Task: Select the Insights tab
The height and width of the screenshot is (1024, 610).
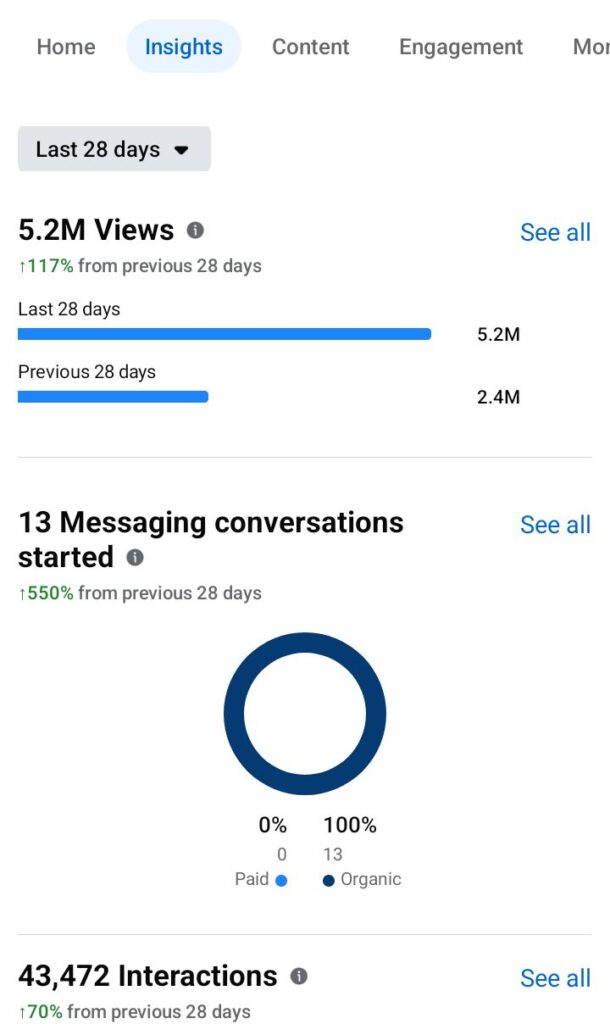Action: tap(184, 47)
